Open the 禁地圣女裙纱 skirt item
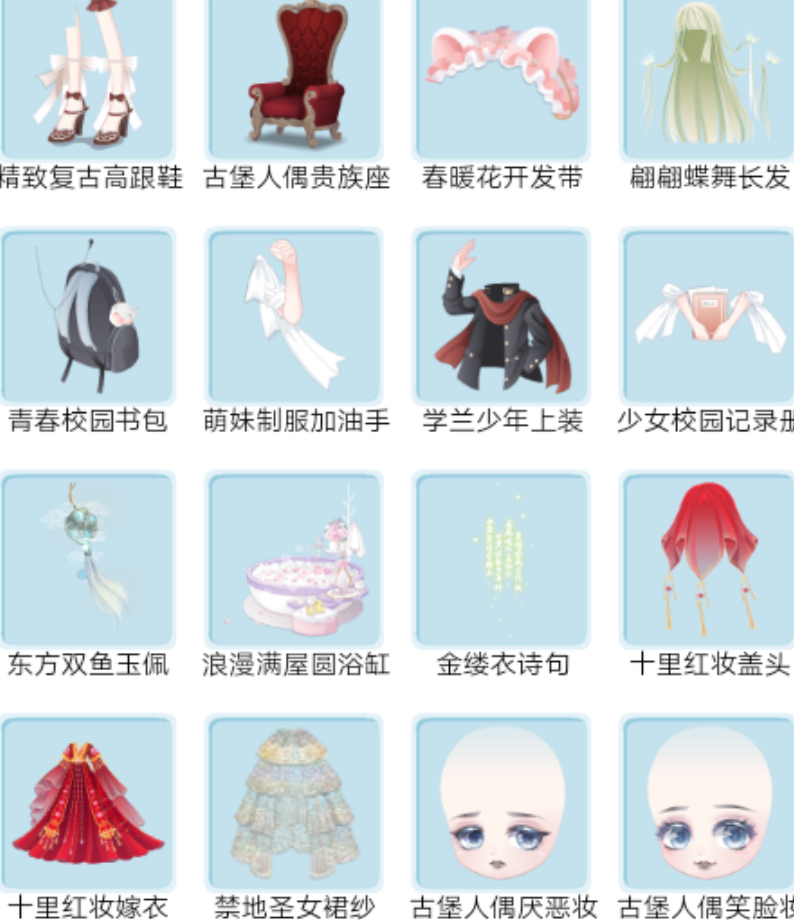794x920 pixels. click(295, 803)
